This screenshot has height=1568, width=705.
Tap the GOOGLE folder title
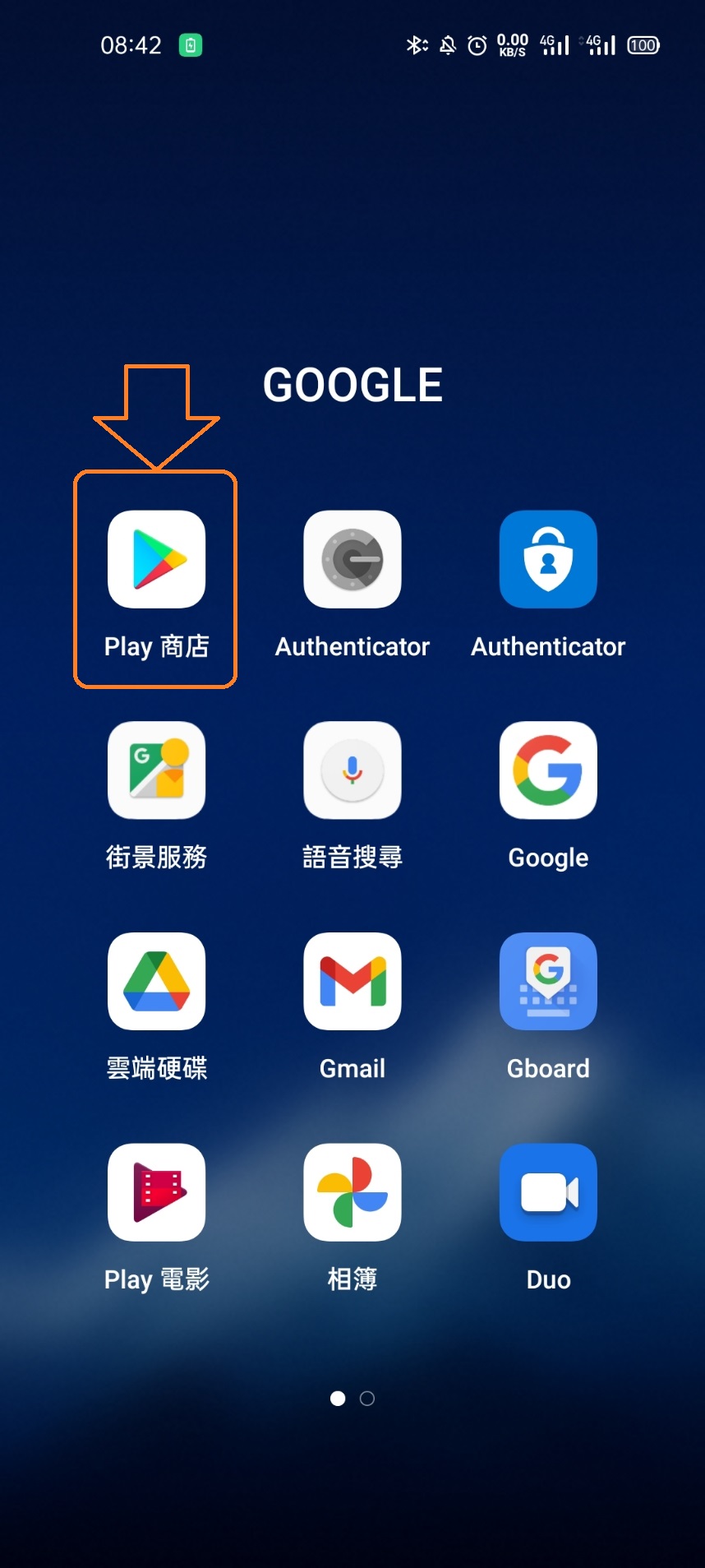[352, 385]
